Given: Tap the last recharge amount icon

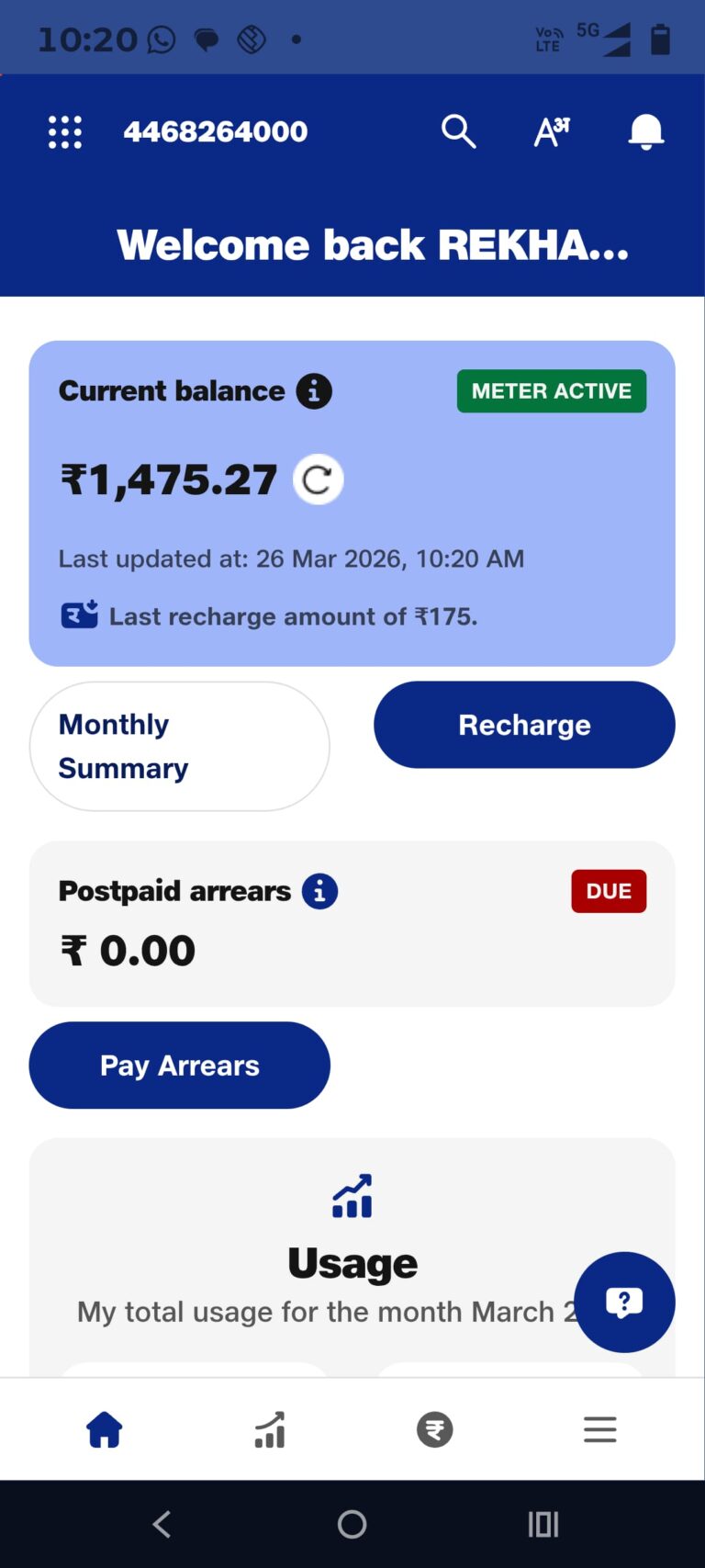Looking at the screenshot, I should point(79,615).
